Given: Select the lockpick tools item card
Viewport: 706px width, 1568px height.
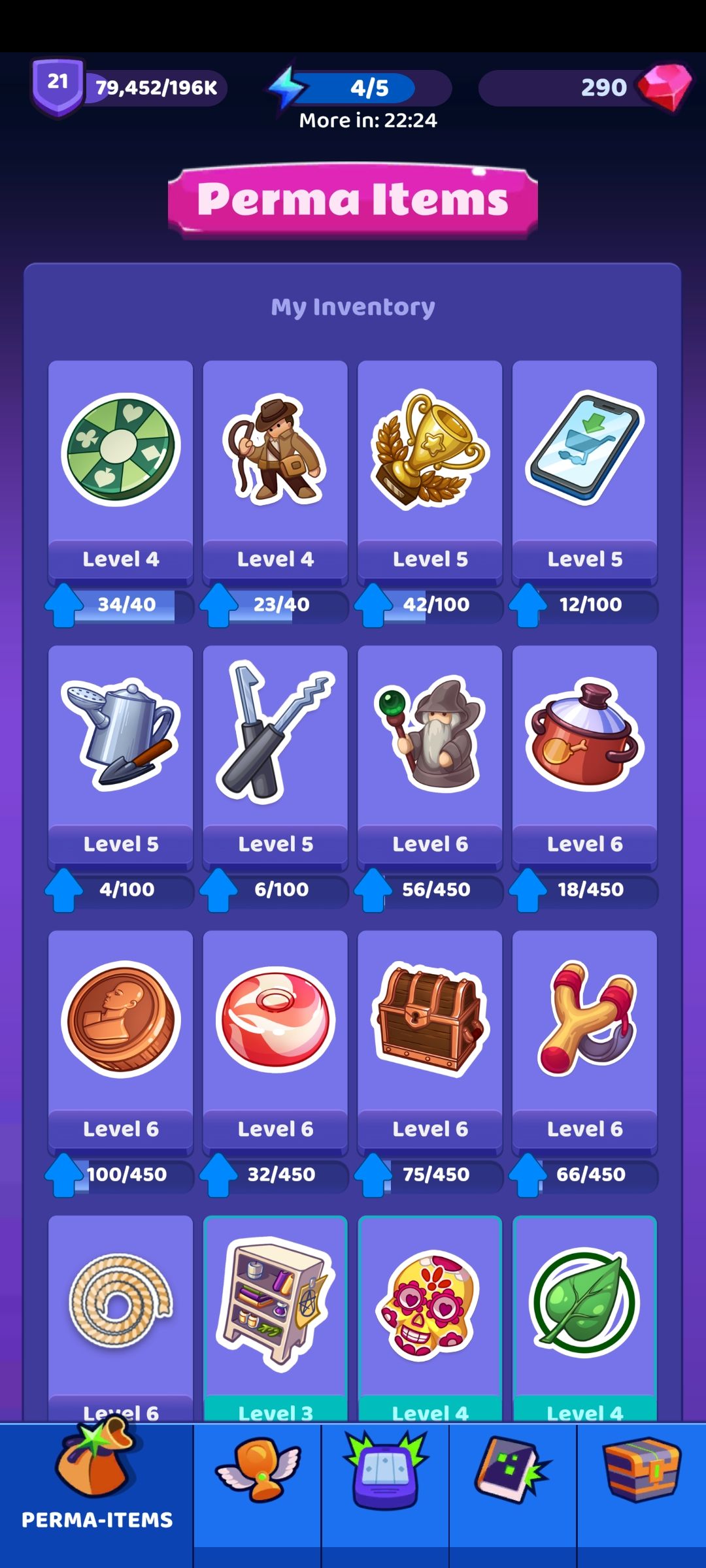Looking at the screenshot, I should [275, 735].
